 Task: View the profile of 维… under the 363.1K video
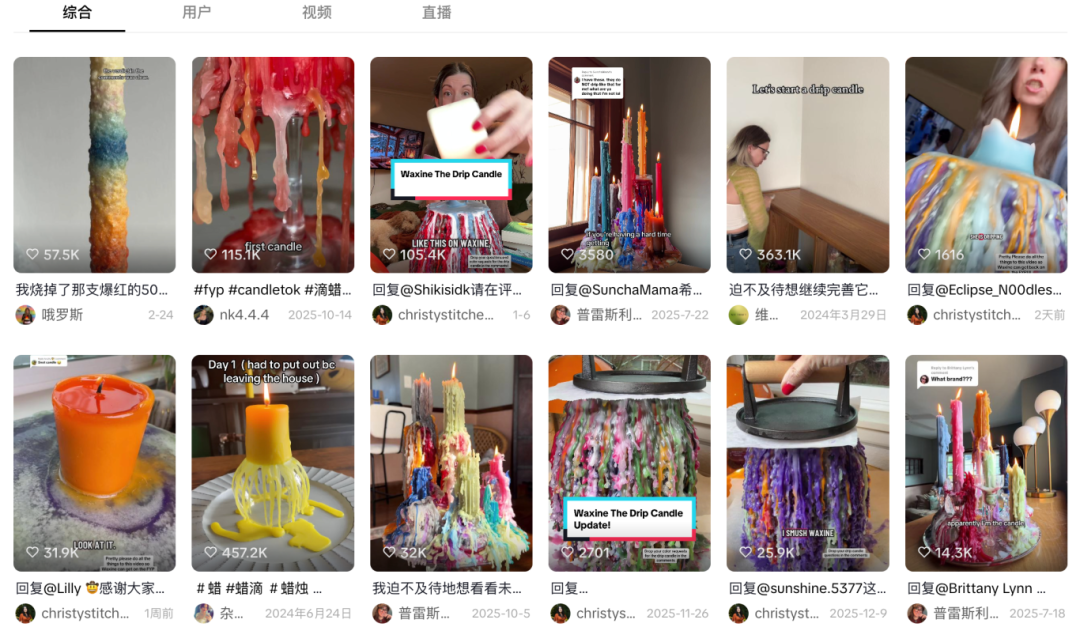766,315
